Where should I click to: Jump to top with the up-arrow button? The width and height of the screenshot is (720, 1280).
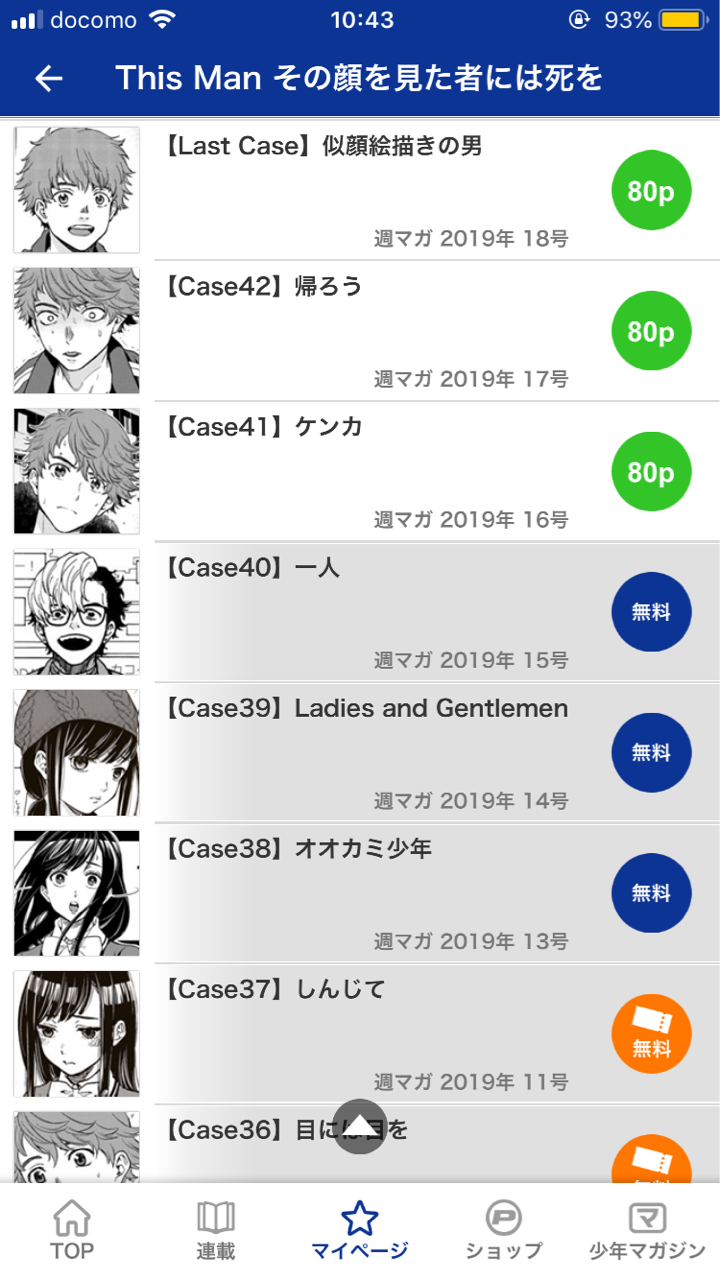(x=360, y=1127)
